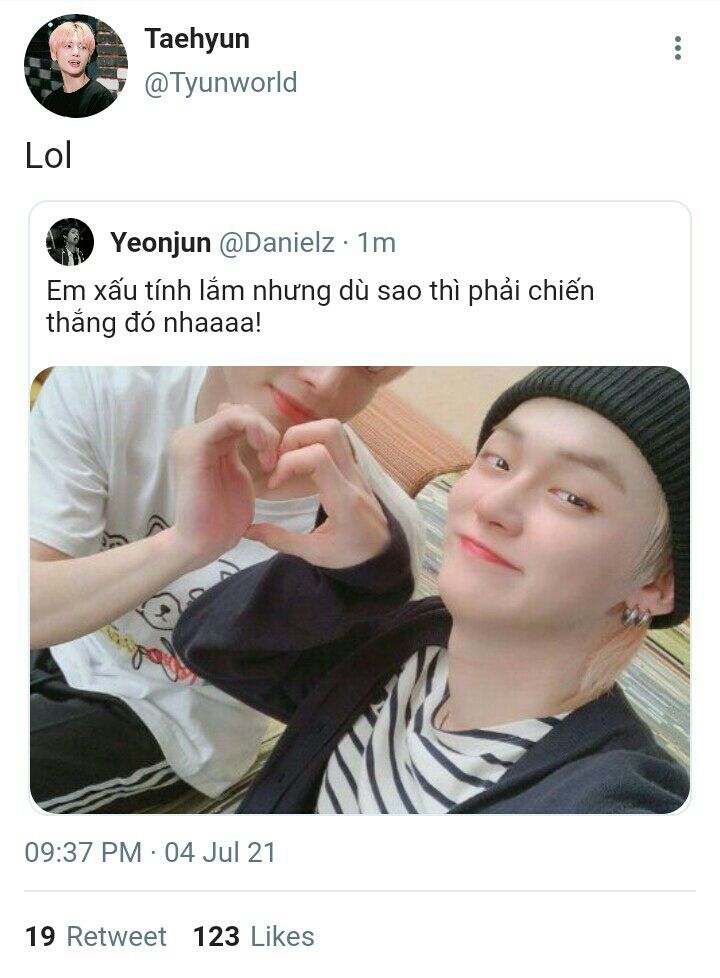Open the quoted tweet from Yeonjun

[x=360, y=507]
